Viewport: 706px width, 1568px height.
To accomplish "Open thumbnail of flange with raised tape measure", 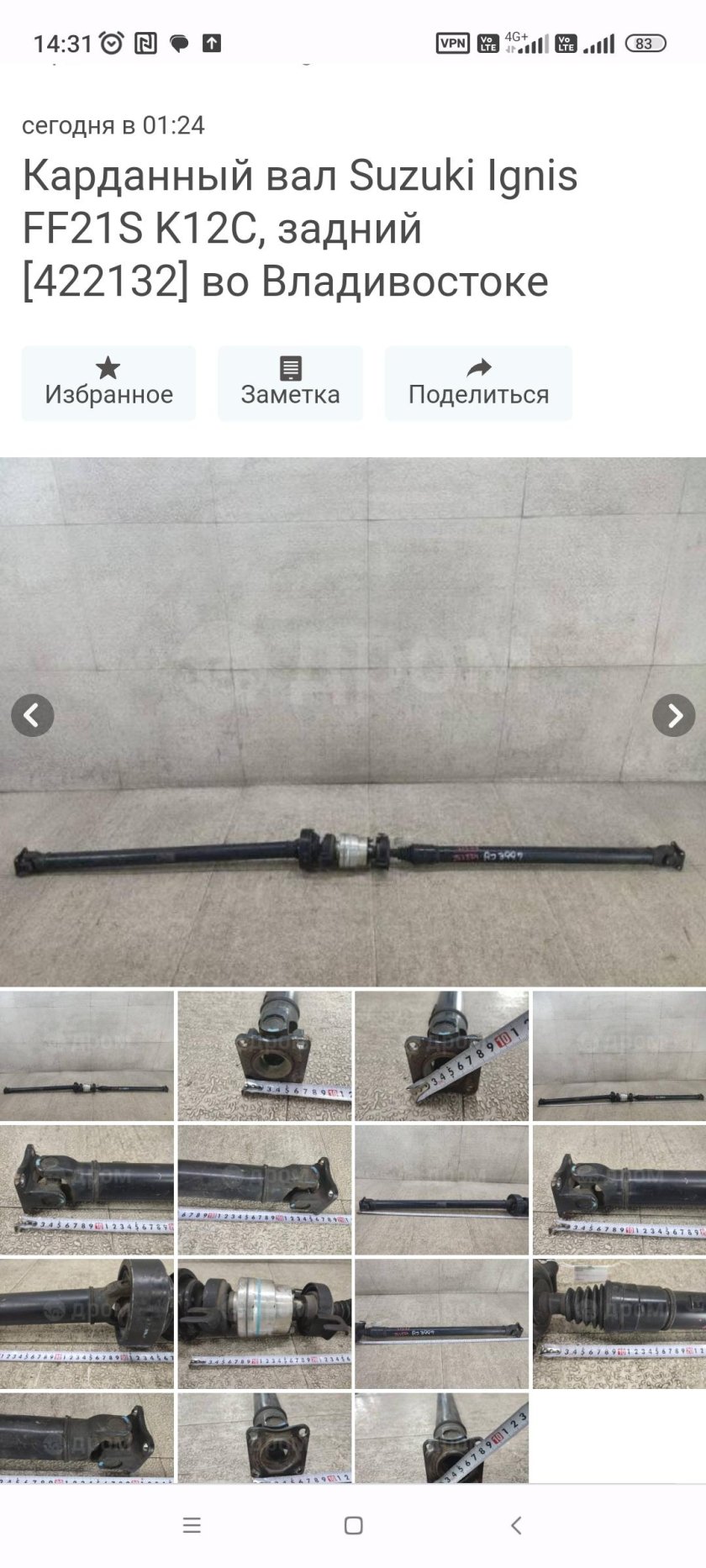I will (x=442, y=1055).
